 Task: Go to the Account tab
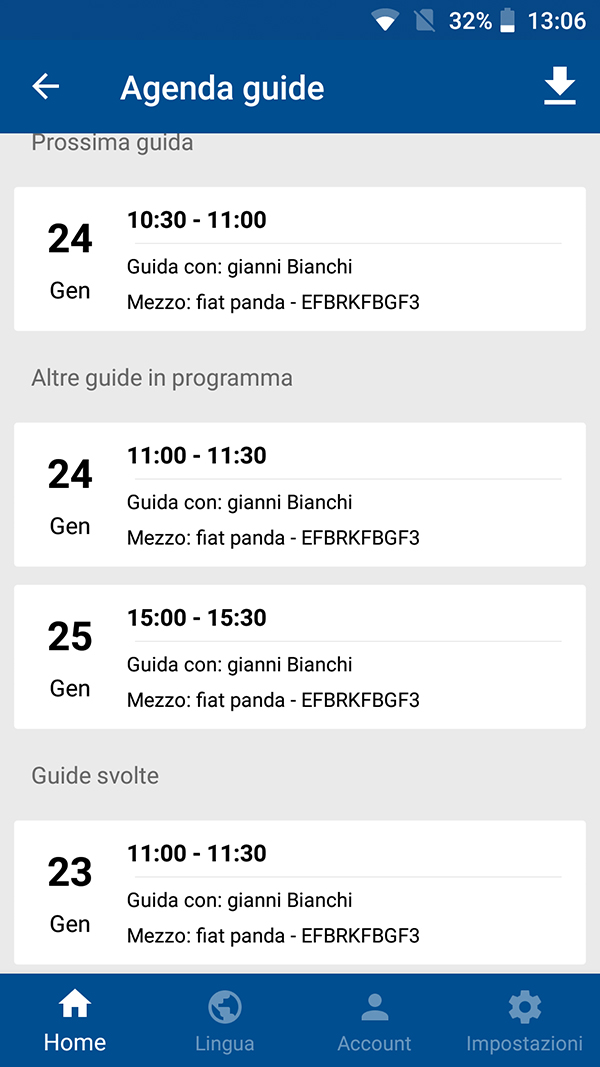tap(375, 1020)
